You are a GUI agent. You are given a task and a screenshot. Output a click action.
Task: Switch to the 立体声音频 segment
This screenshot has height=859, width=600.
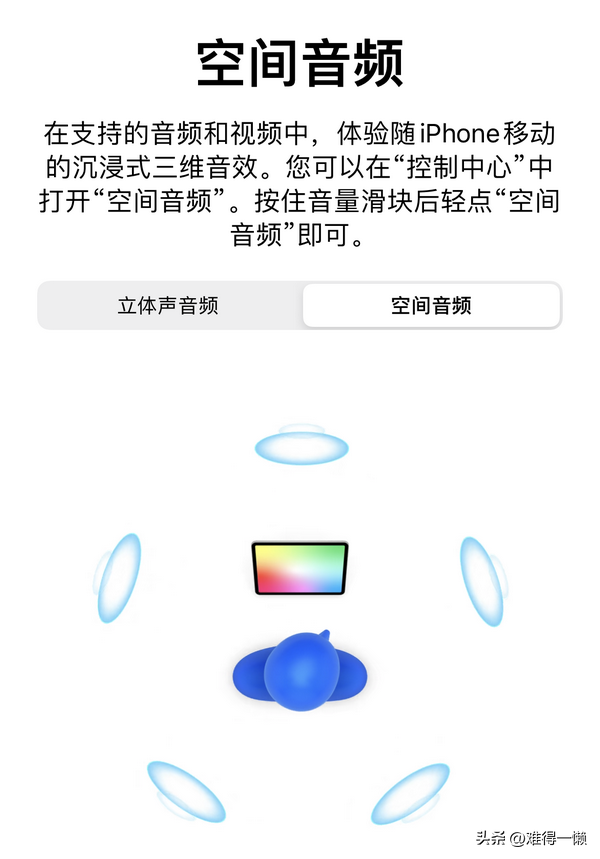click(x=168, y=306)
